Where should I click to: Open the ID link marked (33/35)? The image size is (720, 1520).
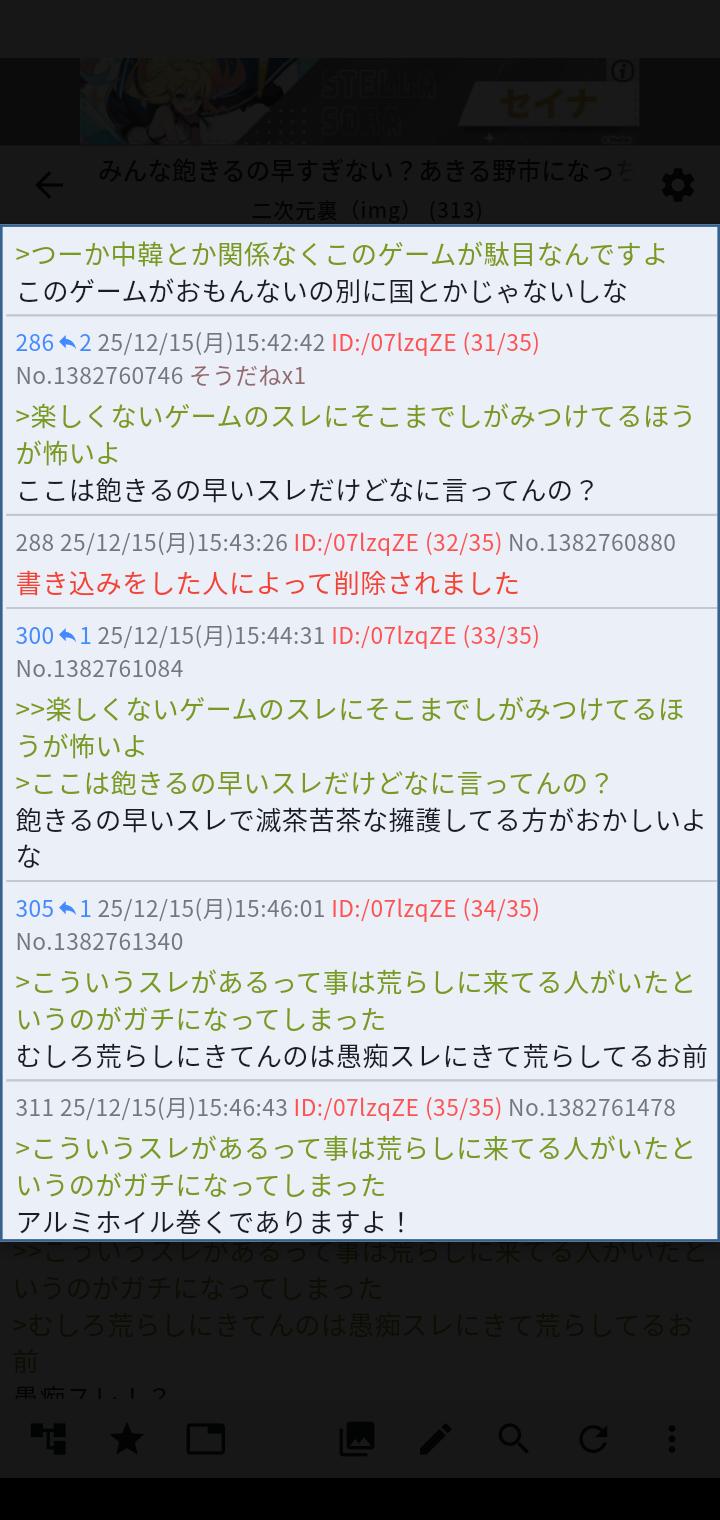(435, 636)
